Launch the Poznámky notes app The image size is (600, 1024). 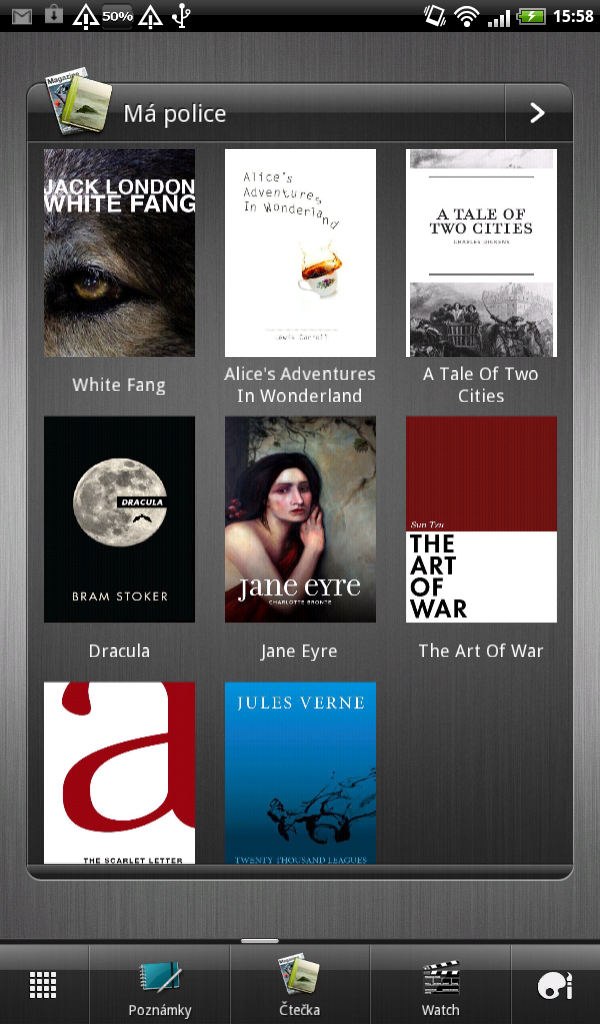click(x=160, y=985)
